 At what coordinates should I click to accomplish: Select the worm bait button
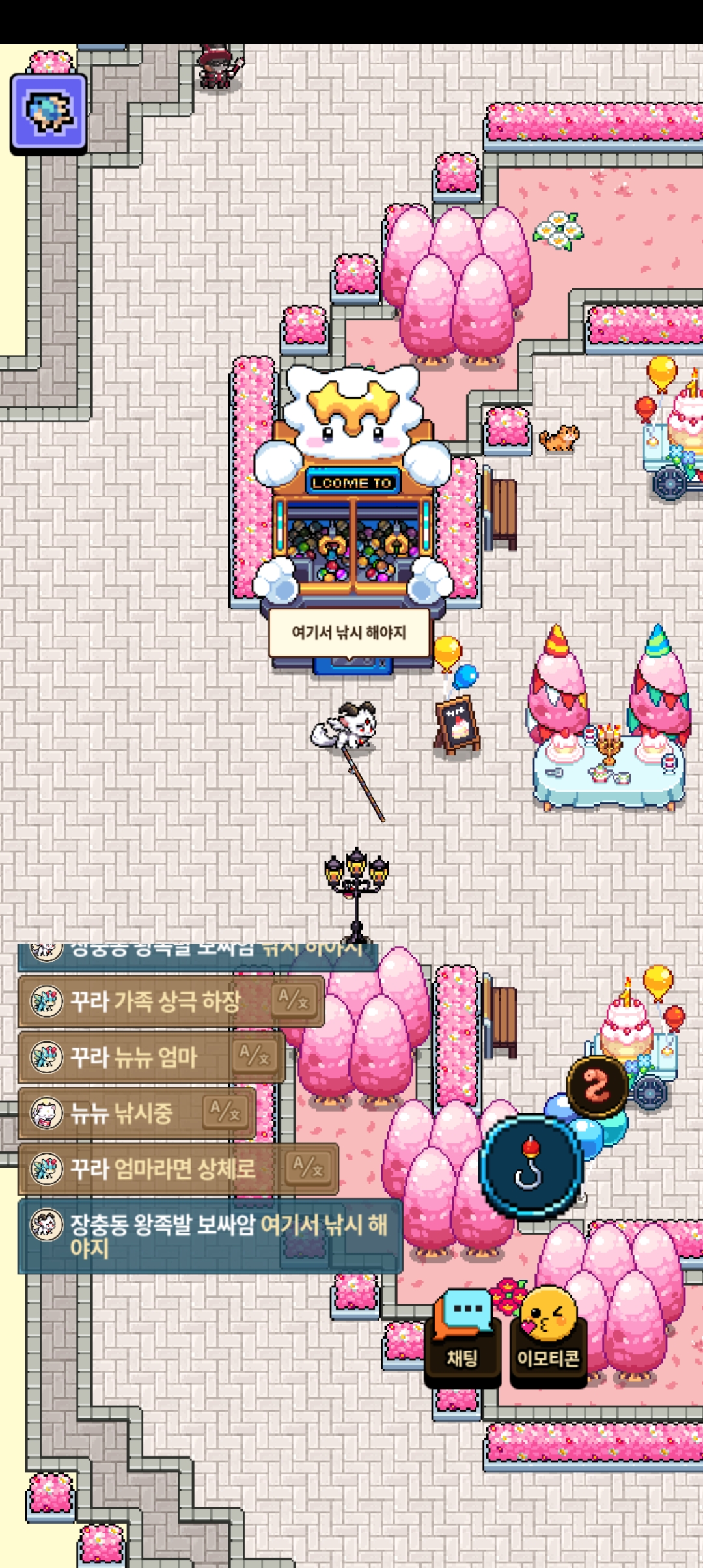tap(597, 1087)
